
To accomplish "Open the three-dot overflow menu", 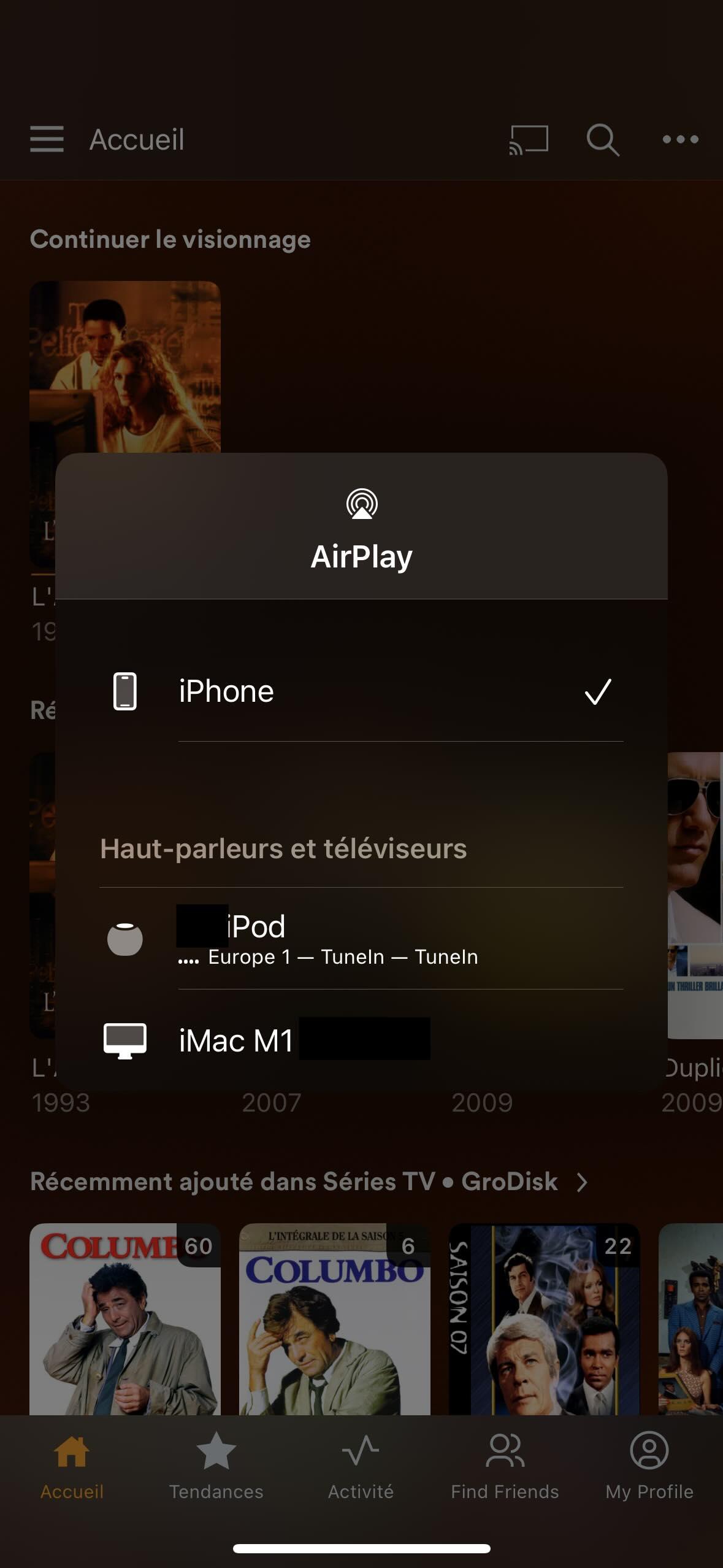I will (x=680, y=139).
